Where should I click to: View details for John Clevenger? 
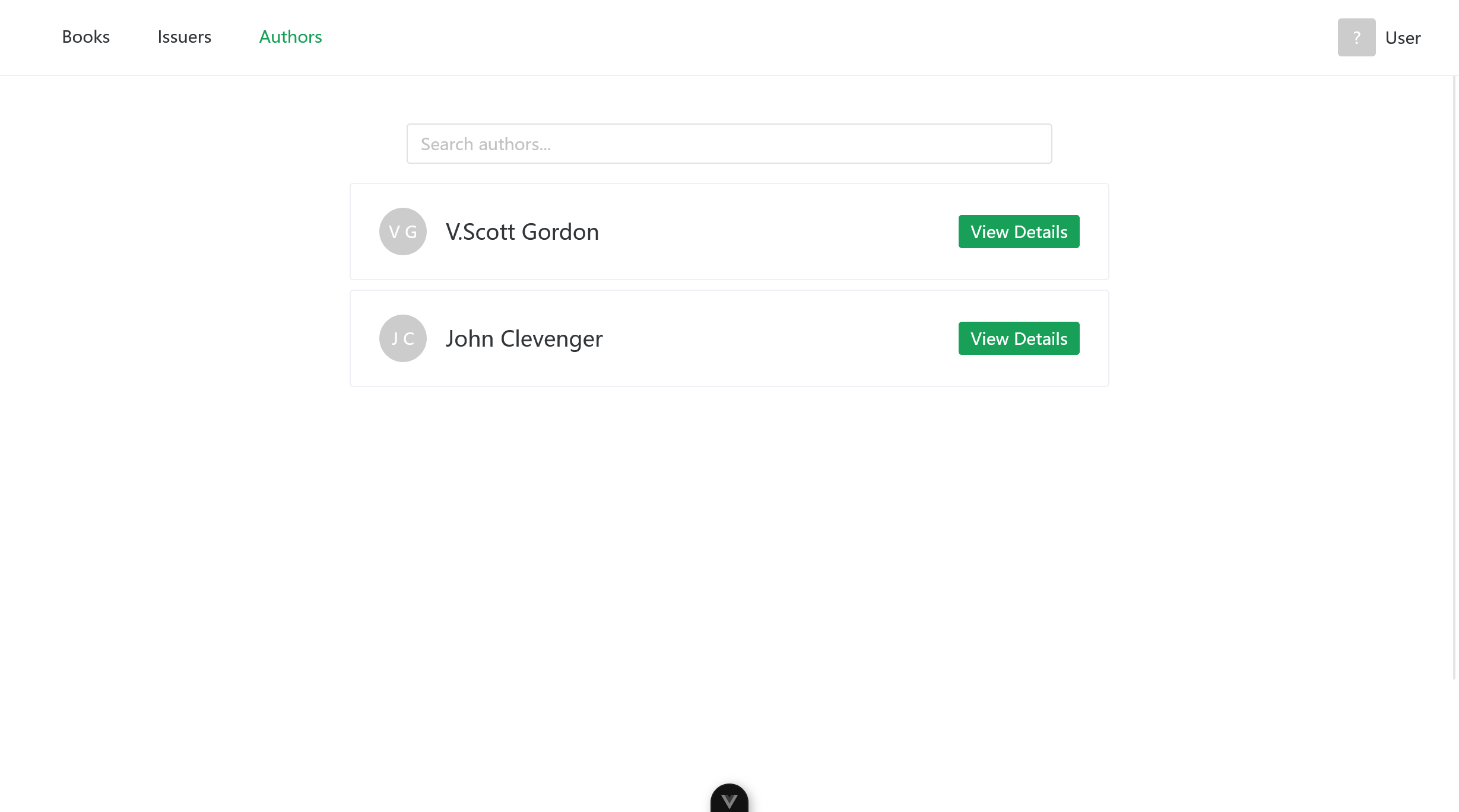point(1019,338)
